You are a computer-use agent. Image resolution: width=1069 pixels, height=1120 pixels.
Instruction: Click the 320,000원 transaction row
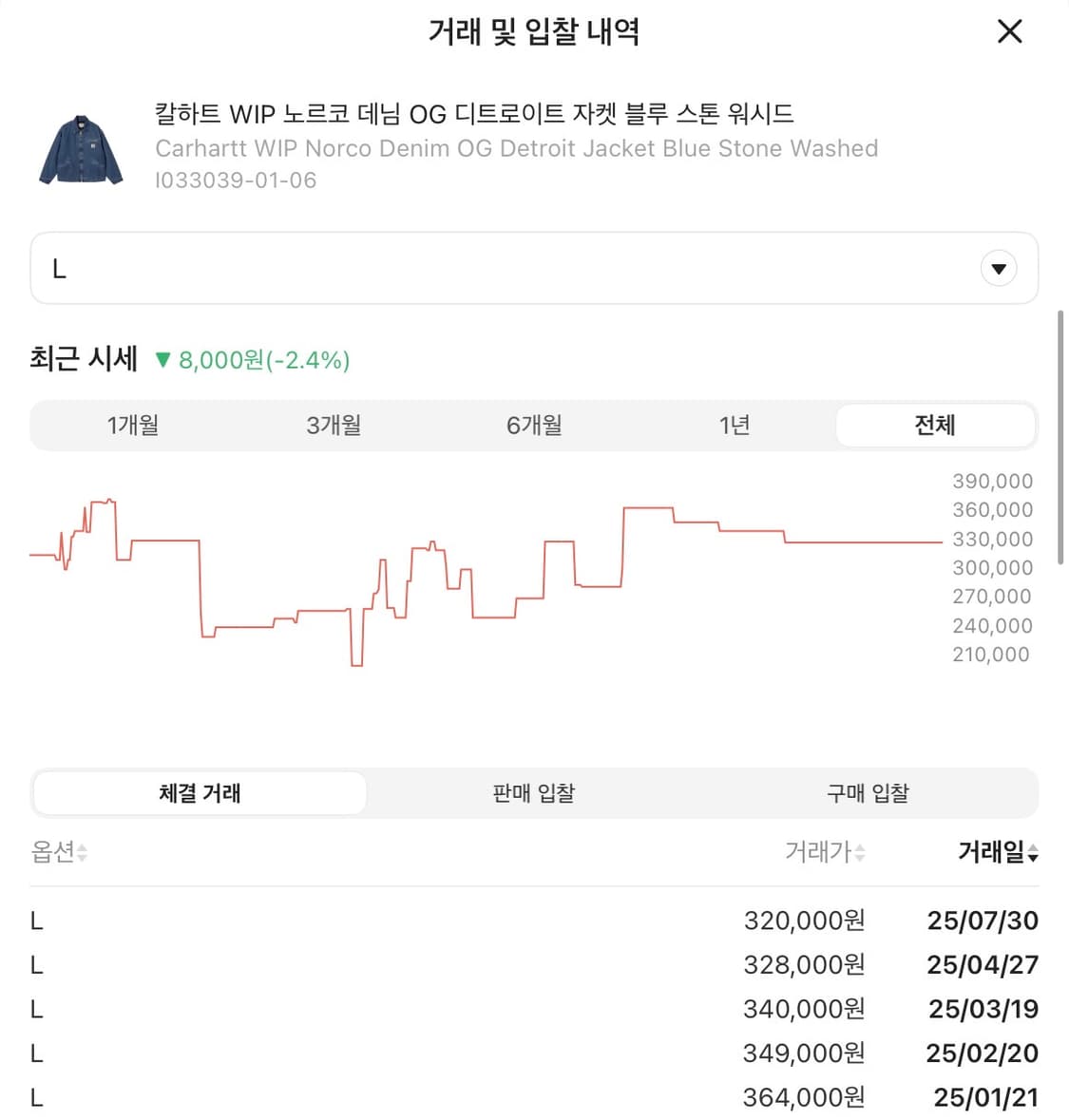[534, 920]
